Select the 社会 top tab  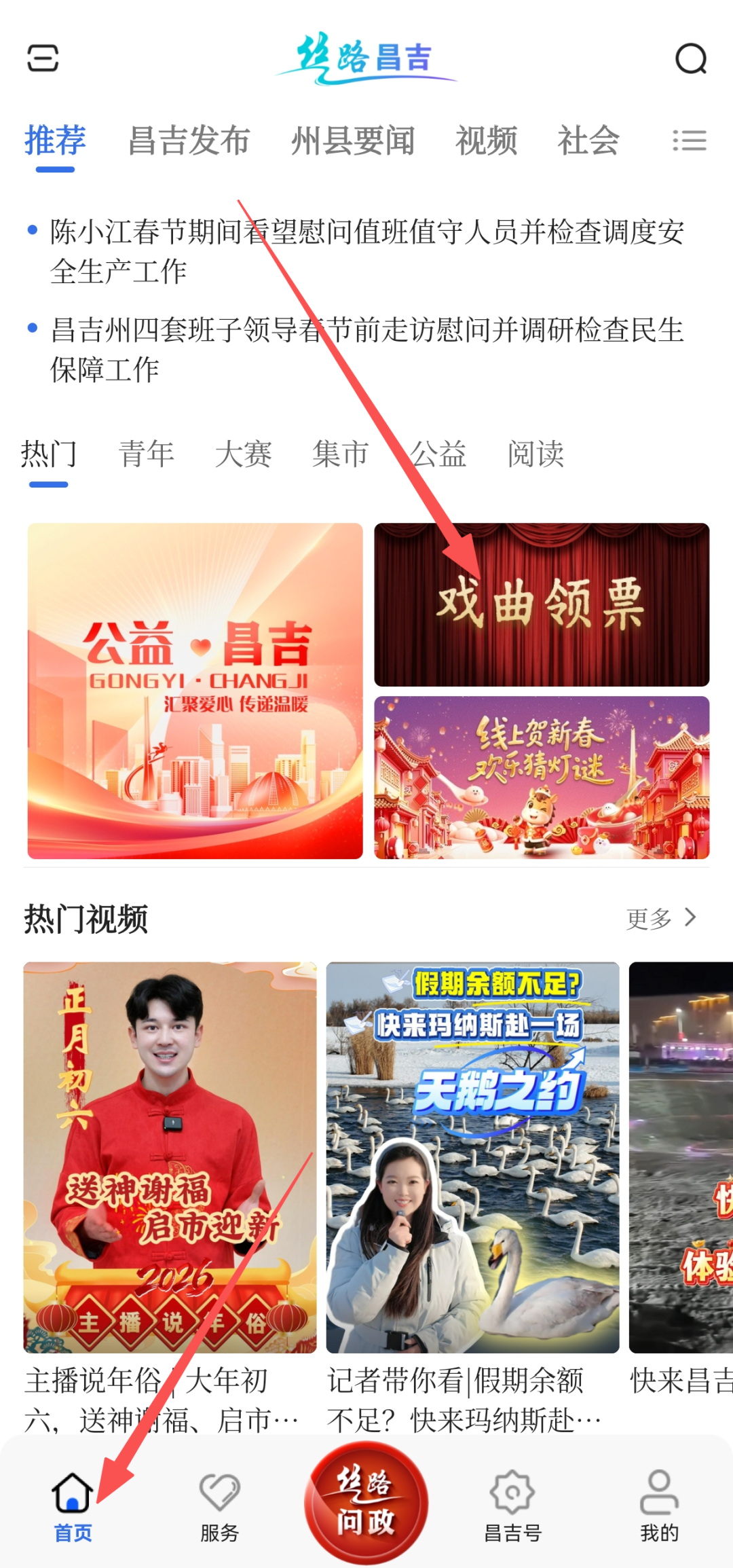pyautogui.click(x=588, y=141)
